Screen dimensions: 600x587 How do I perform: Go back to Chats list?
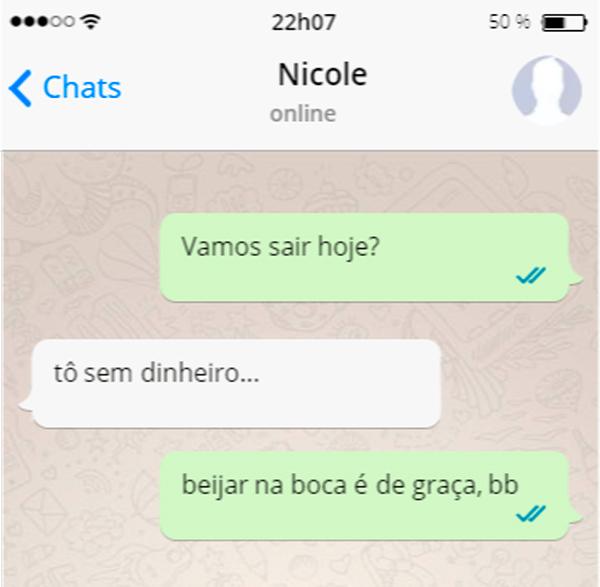65,88
